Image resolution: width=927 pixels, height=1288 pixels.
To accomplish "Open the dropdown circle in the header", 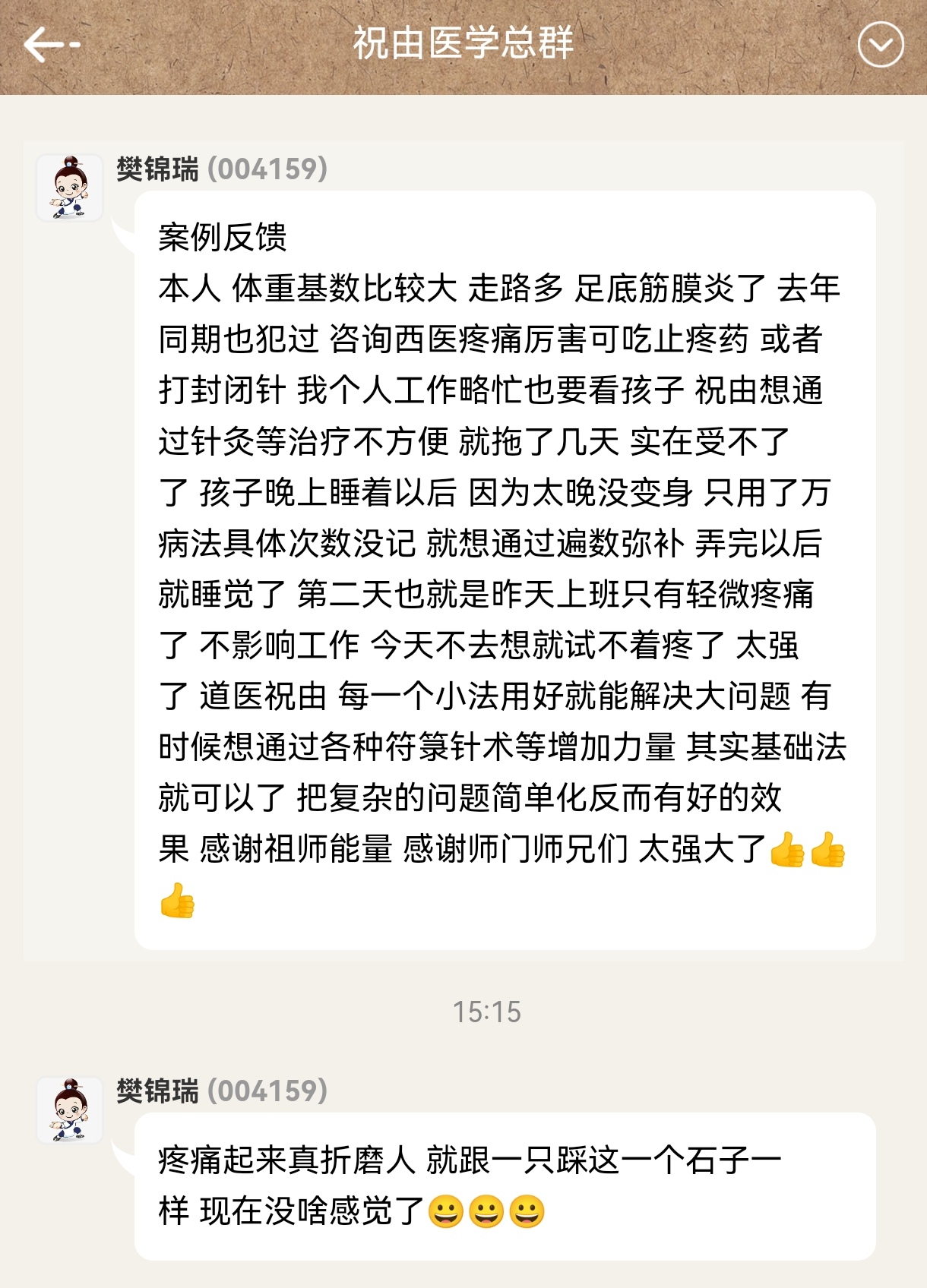I will coord(880,45).
